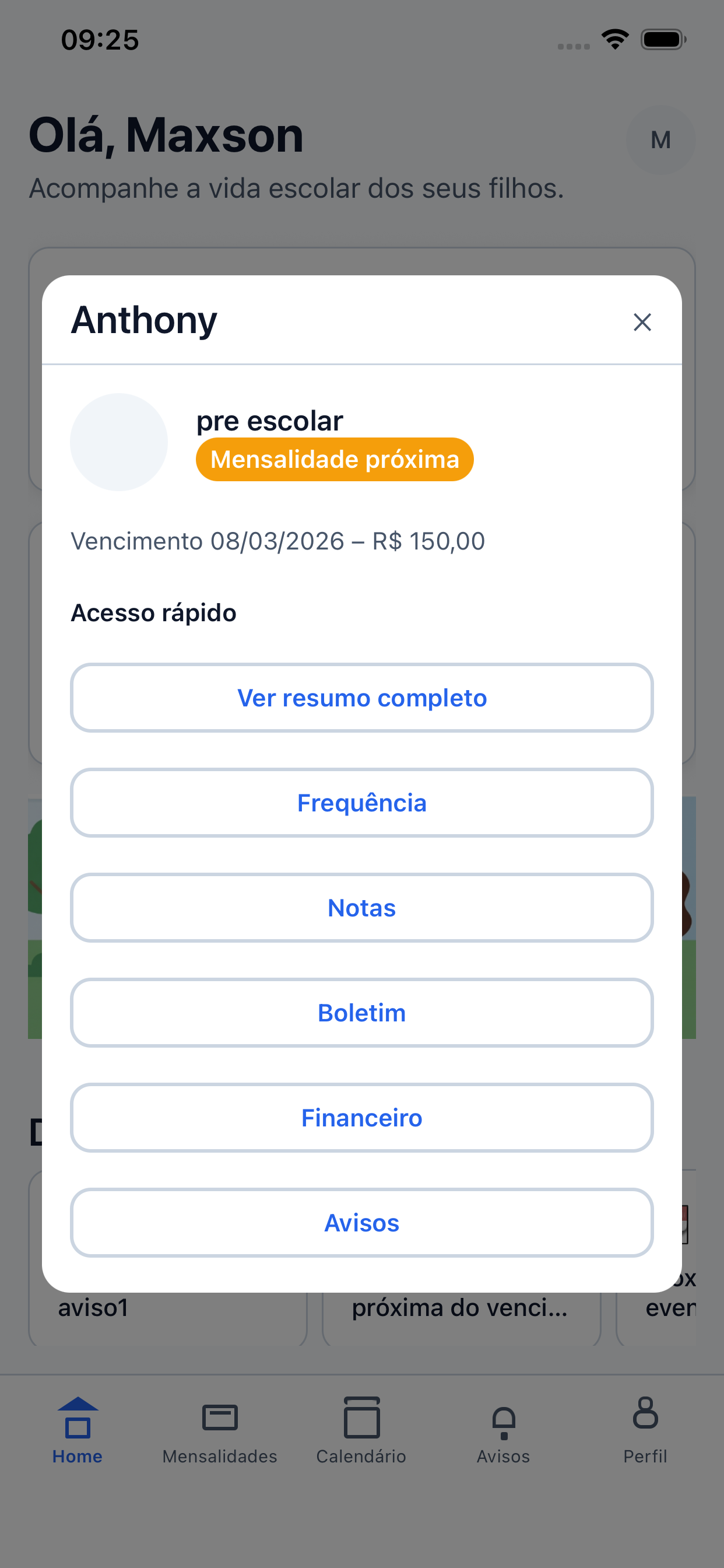Tap Avisos in quick access list
Screen dimensions: 724x1568
[x=361, y=1222]
